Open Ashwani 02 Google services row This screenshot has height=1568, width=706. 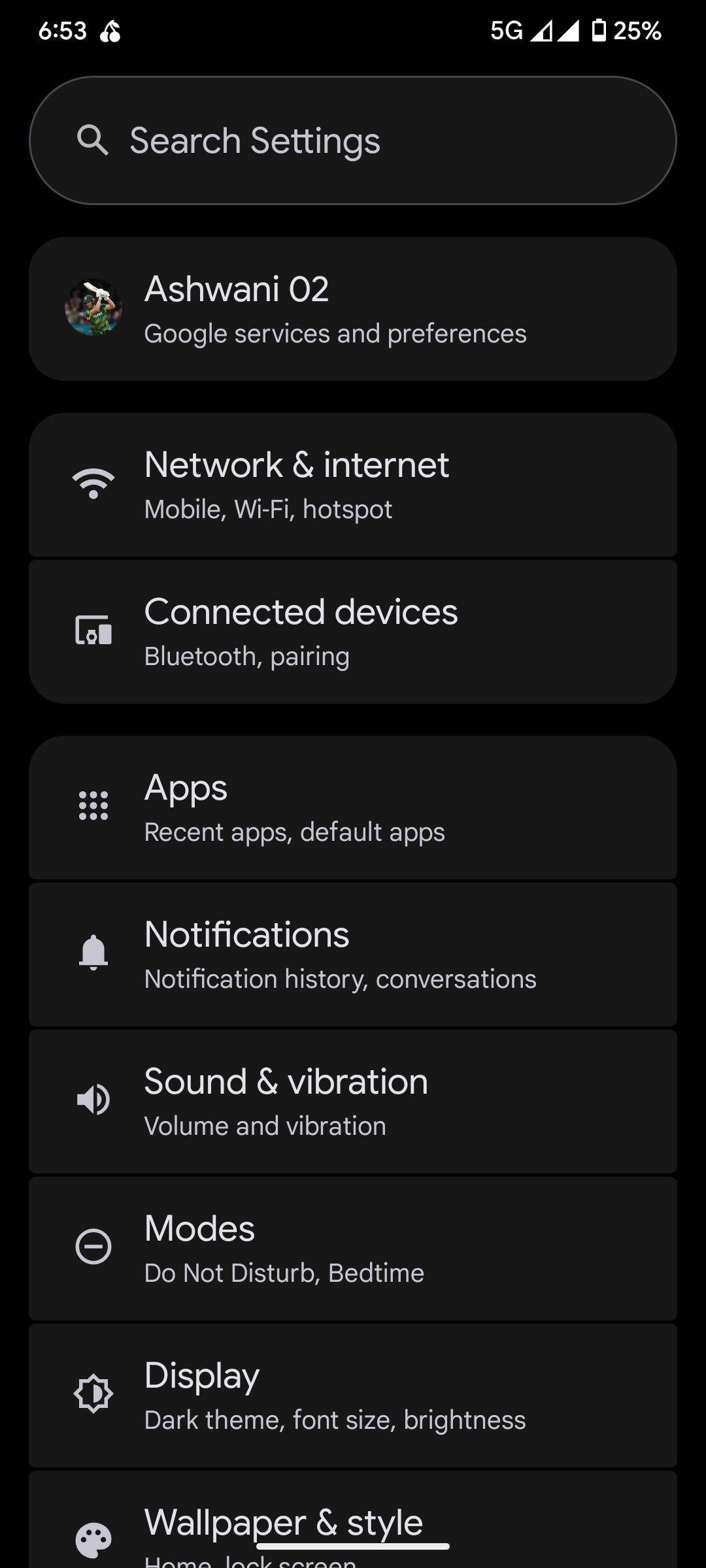pyautogui.click(x=353, y=309)
